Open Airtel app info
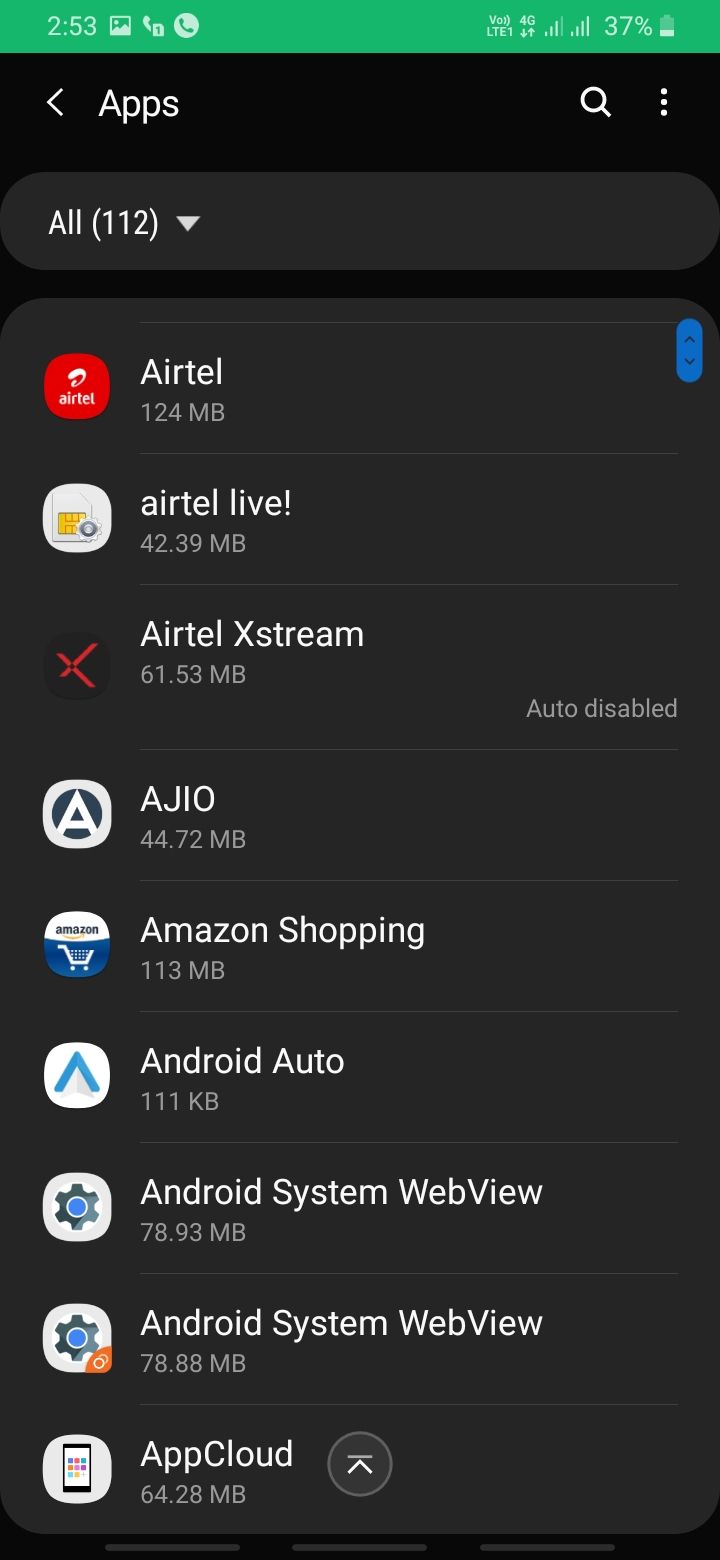Image resolution: width=720 pixels, height=1560 pixels. tap(360, 388)
